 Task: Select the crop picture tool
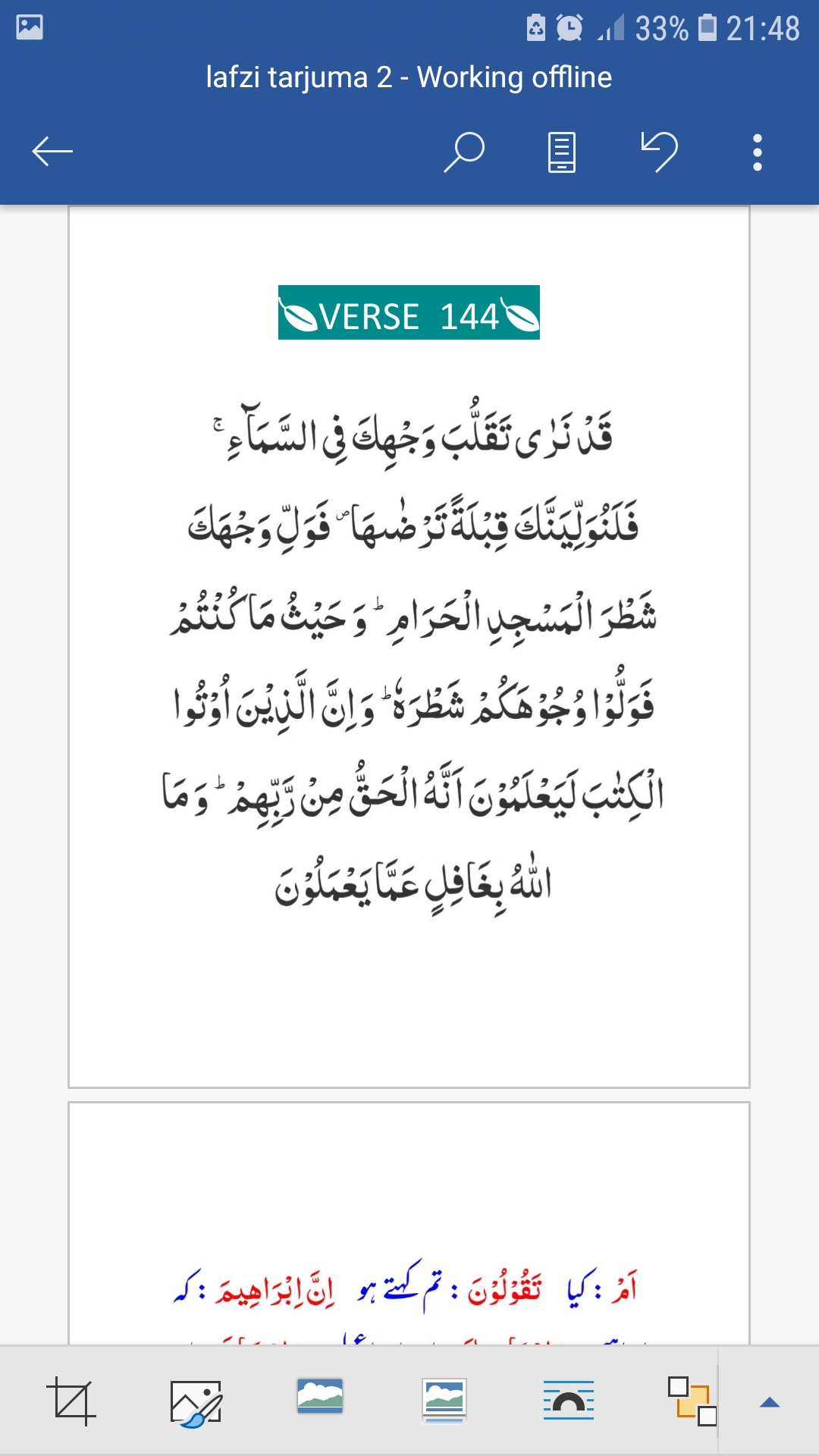point(71,1401)
